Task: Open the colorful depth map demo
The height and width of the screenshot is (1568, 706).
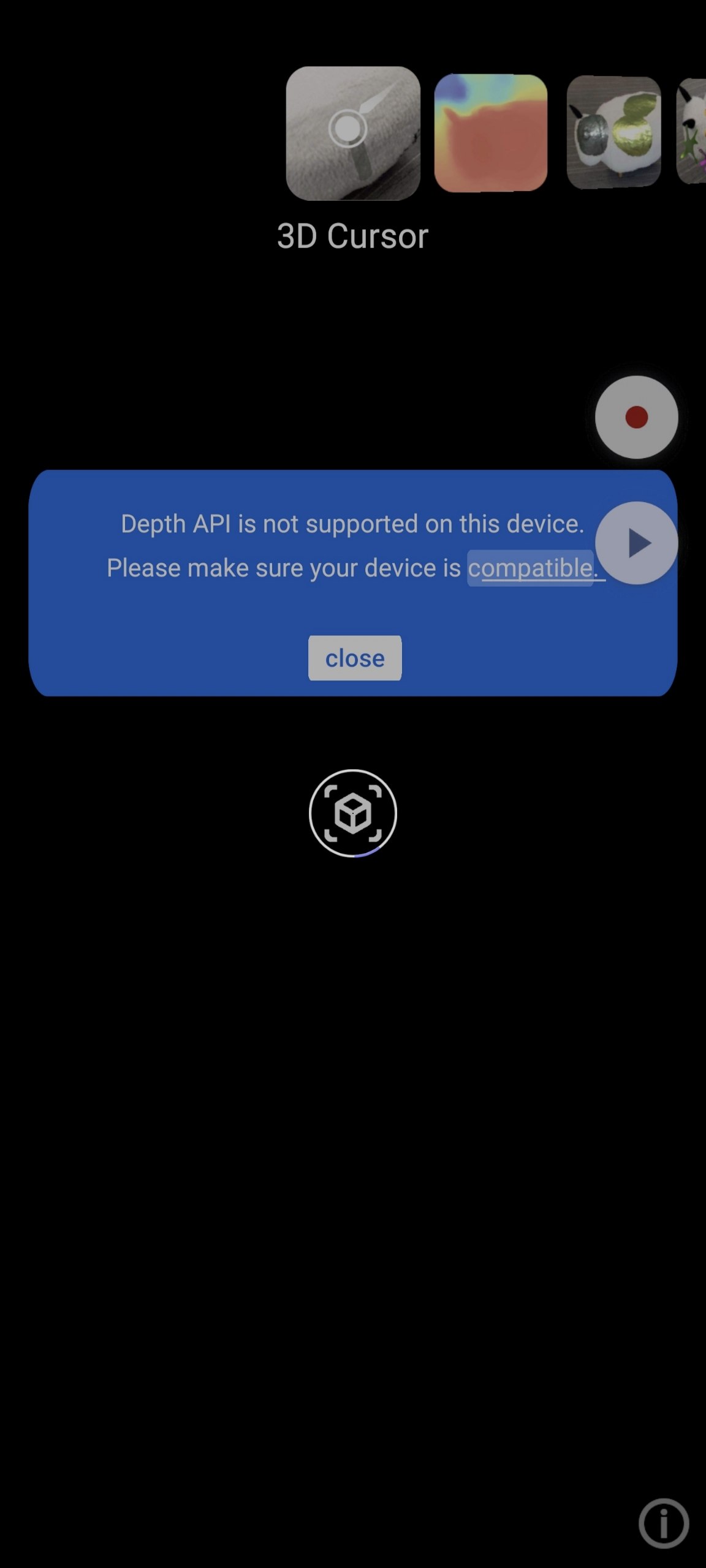Action: 491,133
